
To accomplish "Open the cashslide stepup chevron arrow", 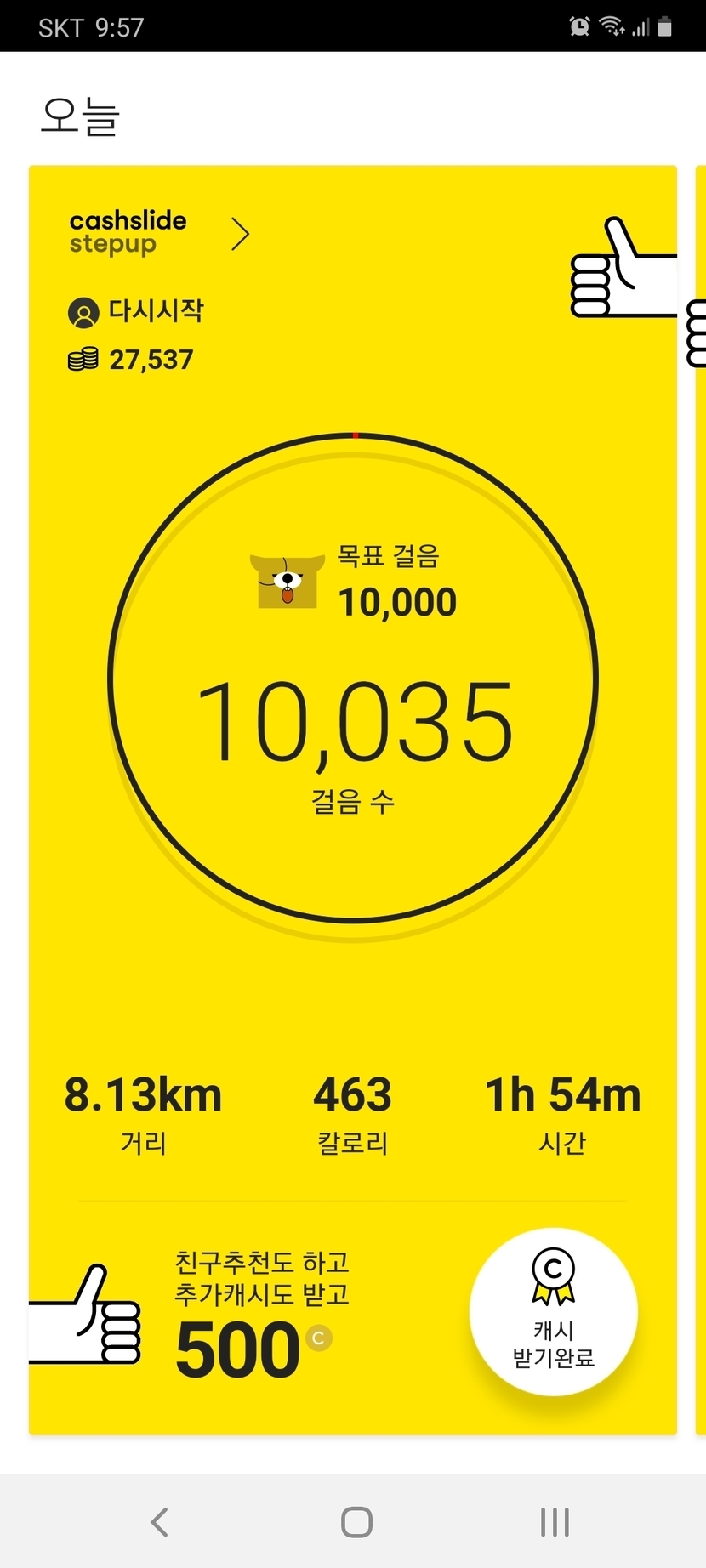I will click(x=241, y=234).
